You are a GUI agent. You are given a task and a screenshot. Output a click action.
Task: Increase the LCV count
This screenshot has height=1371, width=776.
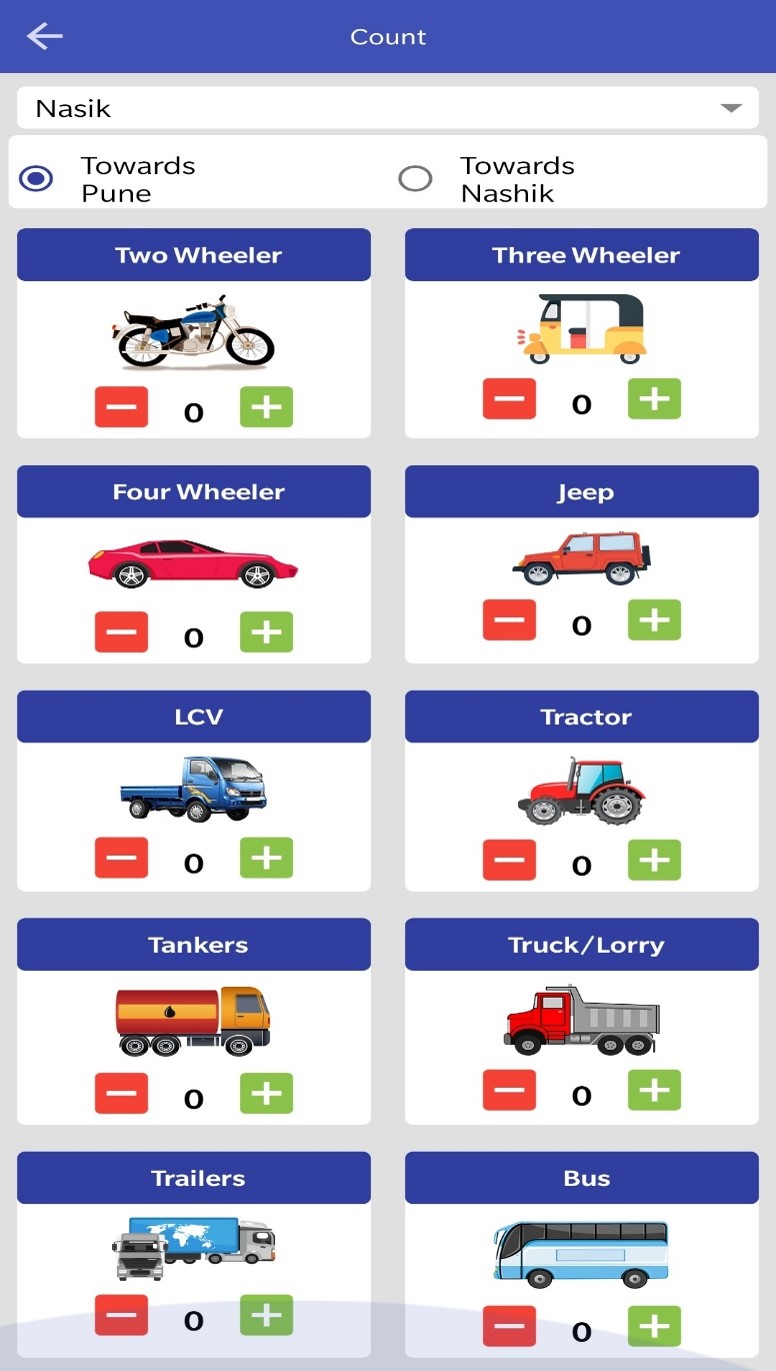[266, 858]
